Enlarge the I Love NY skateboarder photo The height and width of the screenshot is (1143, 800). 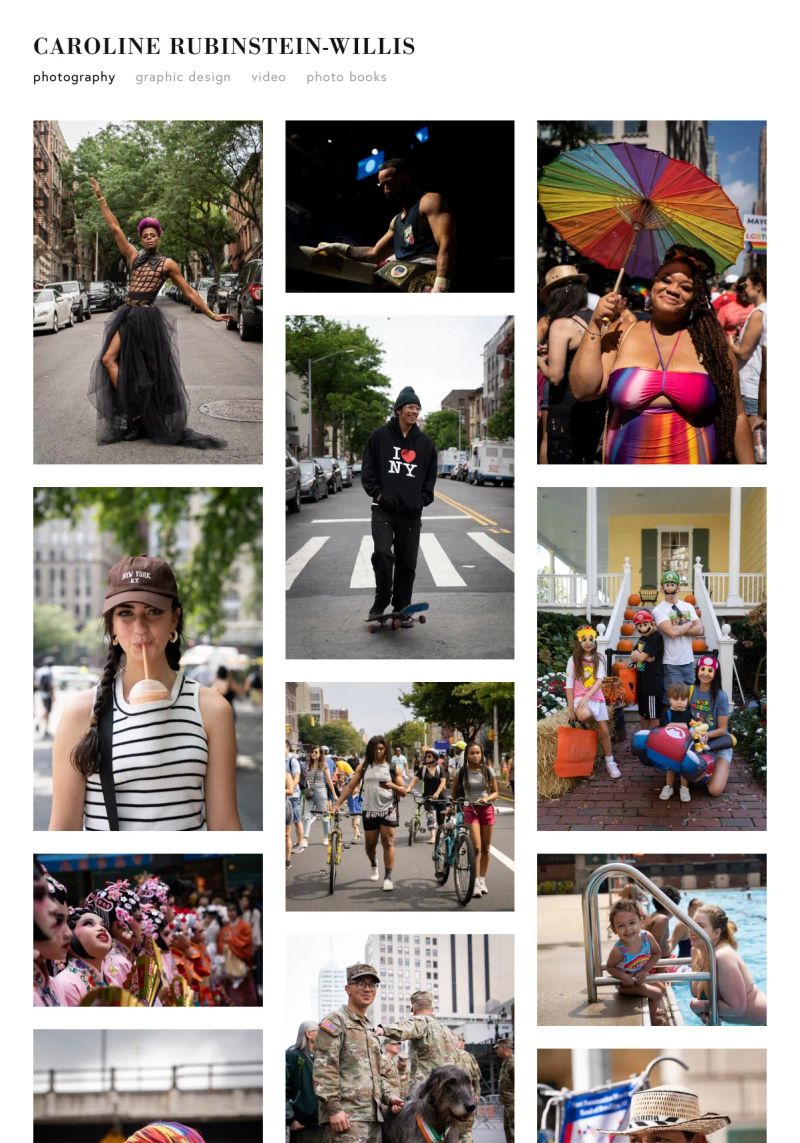[400, 487]
